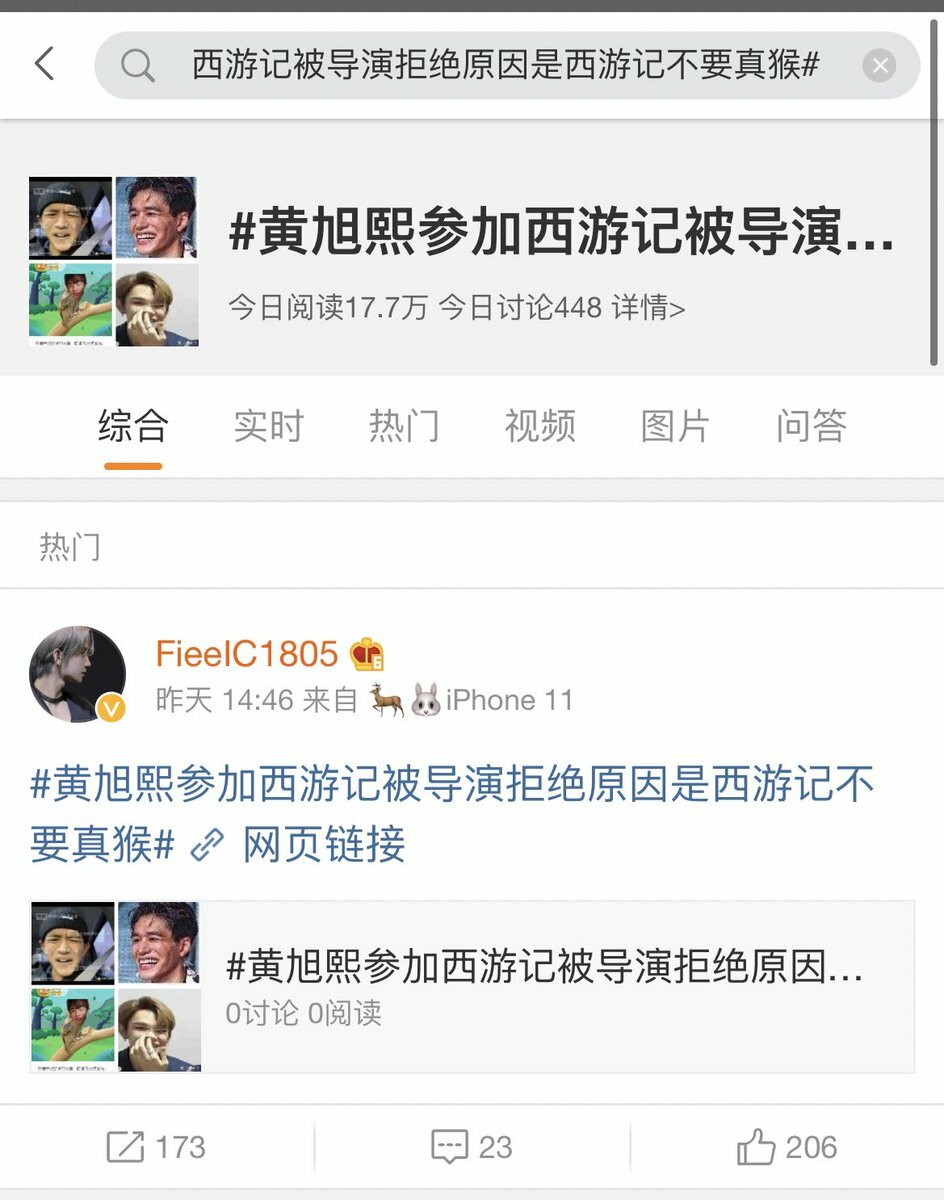Repost the post with 173 reposts

point(156,1147)
